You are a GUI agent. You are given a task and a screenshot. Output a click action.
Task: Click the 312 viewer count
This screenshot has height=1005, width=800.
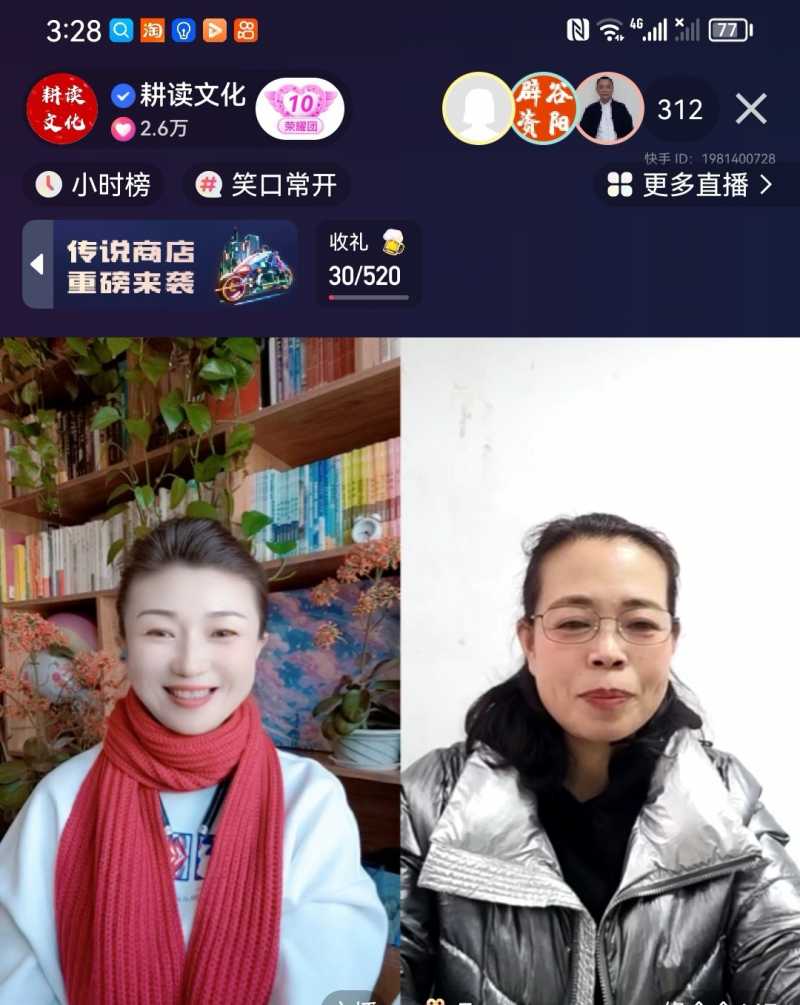pos(680,110)
